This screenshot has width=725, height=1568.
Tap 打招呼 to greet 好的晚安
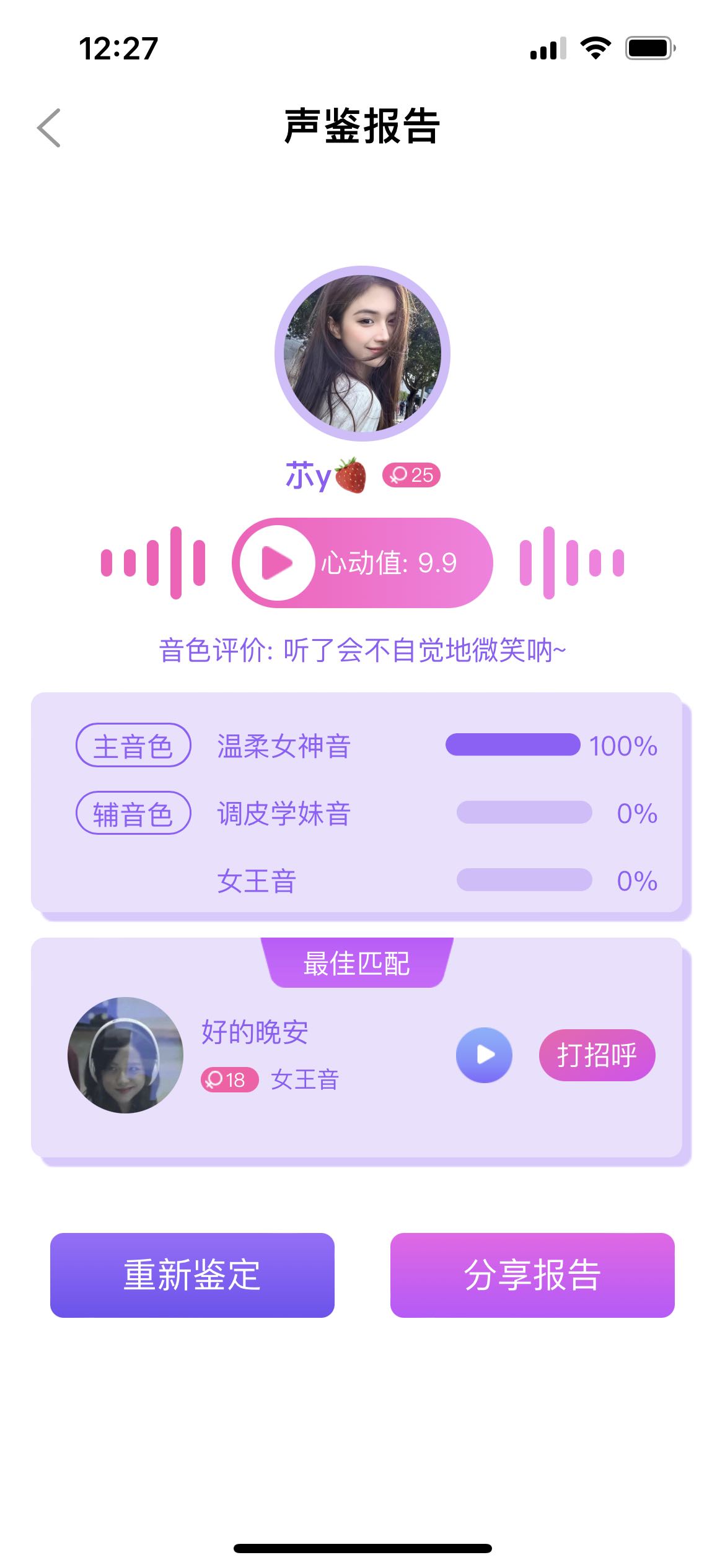[597, 1055]
